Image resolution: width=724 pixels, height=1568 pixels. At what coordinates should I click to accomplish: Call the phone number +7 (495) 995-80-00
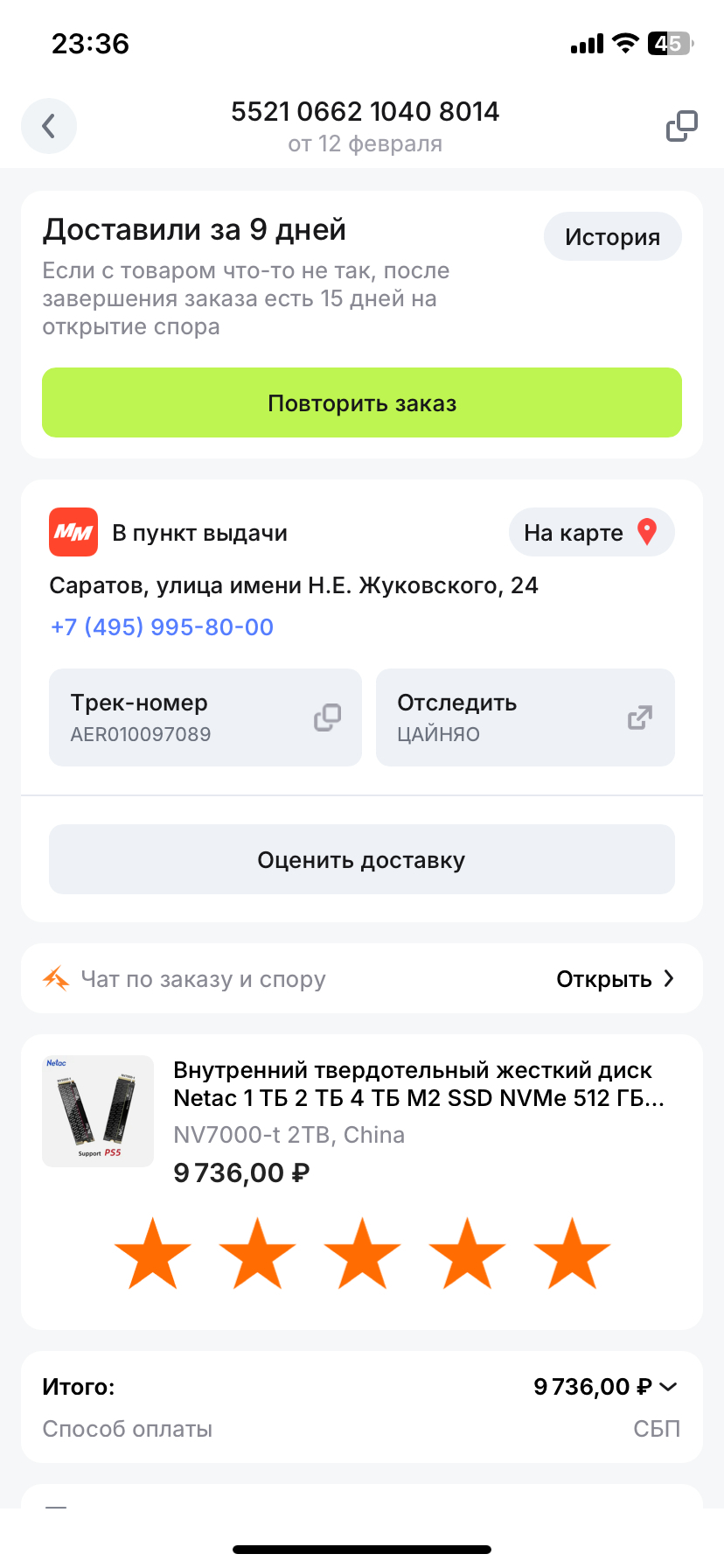point(162,626)
